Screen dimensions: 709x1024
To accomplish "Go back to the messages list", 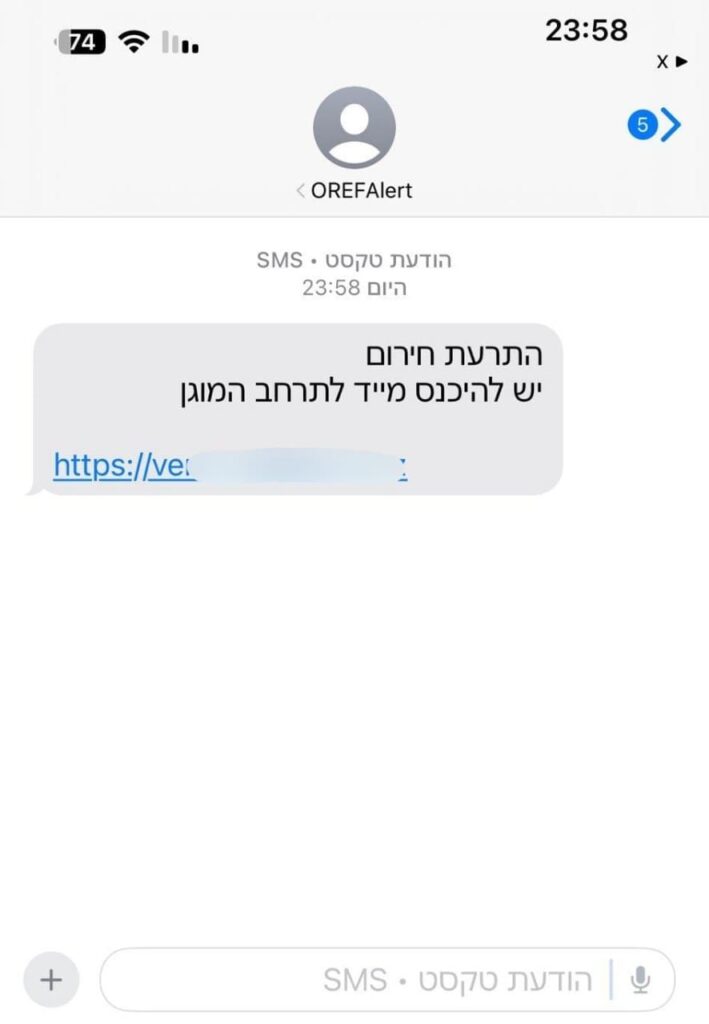I will click(656, 125).
